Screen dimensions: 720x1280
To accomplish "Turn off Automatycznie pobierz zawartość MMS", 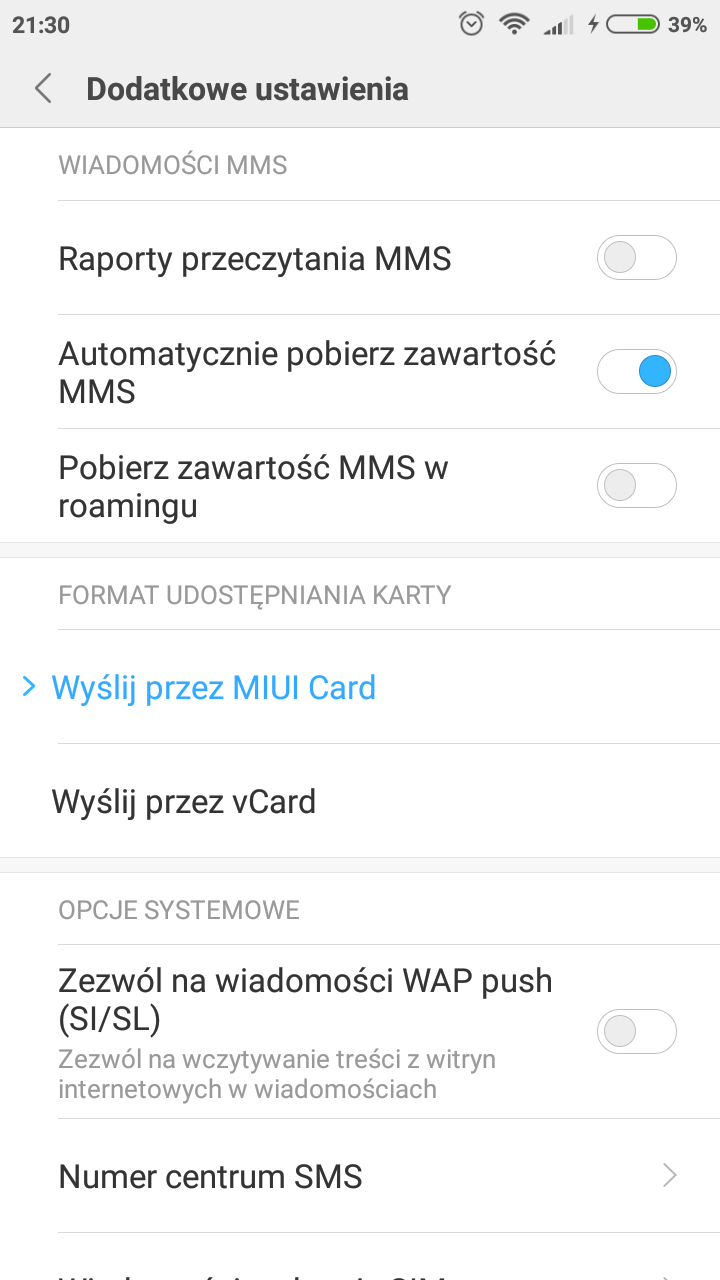I will pyautogui.click(x=636, y=372).
